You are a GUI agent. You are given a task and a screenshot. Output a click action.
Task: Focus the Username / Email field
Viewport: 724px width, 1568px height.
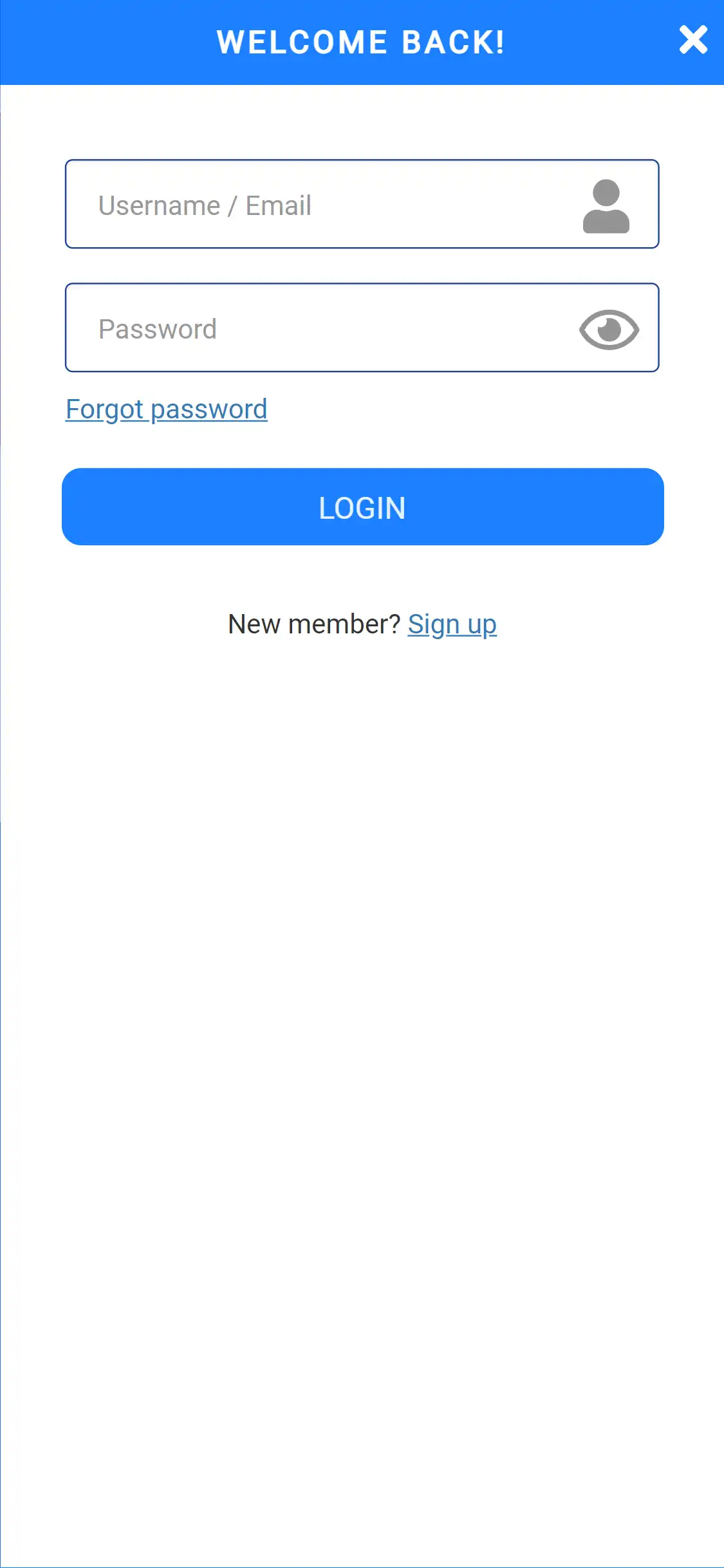(x=322, y=205)
